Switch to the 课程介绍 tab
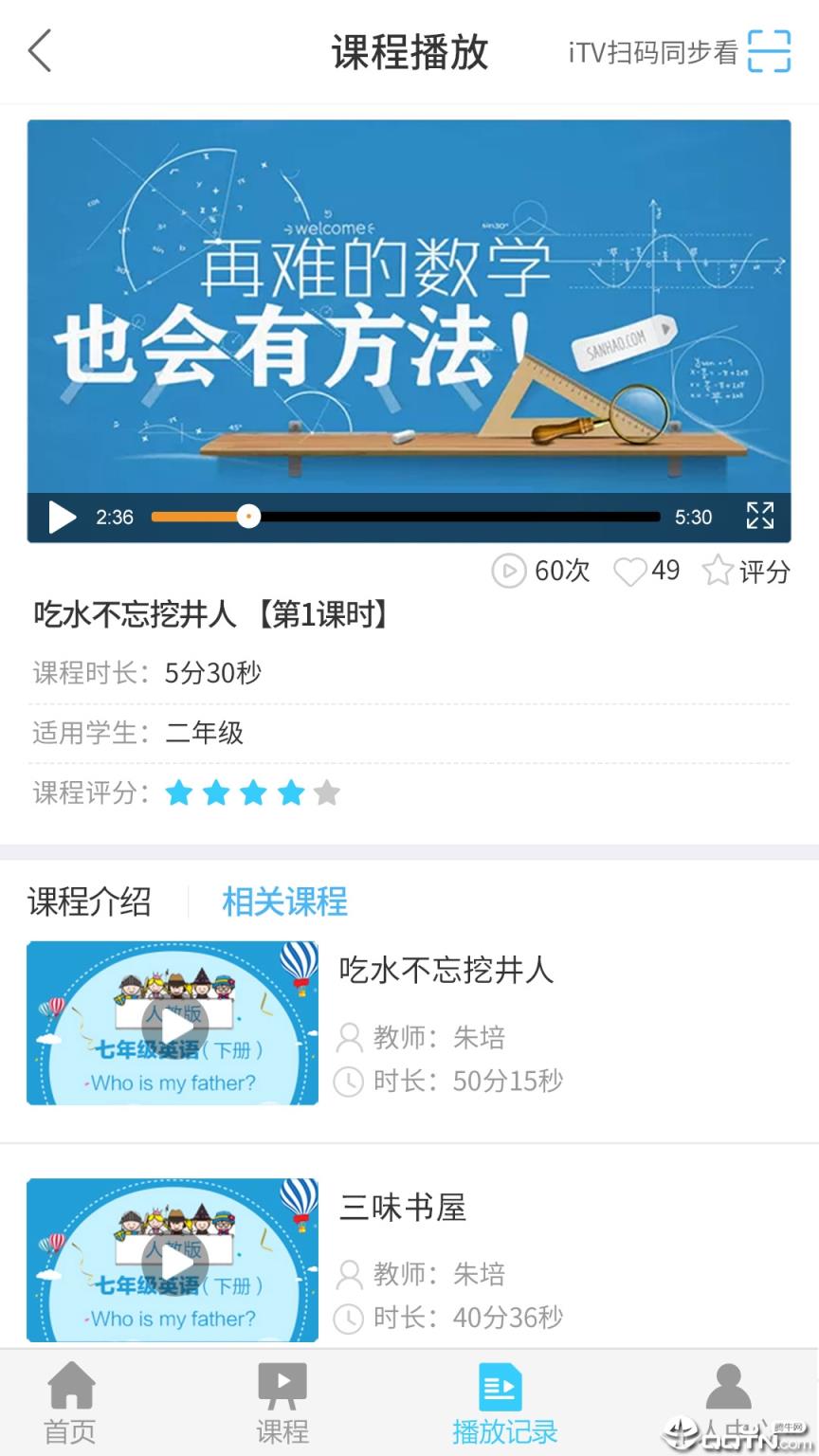Screen dimensions: 819x1456 point(90,902)
